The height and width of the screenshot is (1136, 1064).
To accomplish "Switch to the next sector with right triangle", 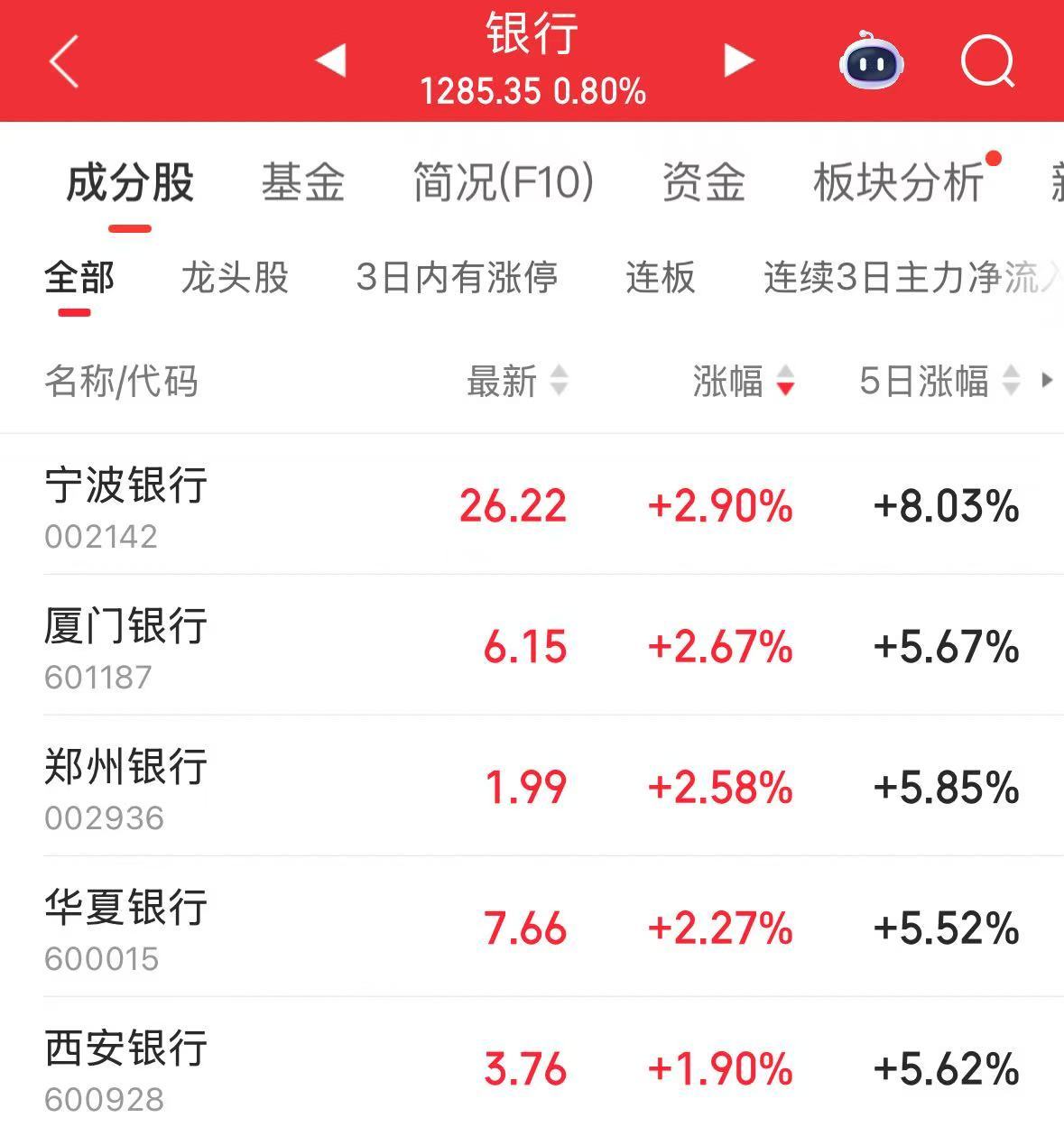I will click(x=738, y=60).
